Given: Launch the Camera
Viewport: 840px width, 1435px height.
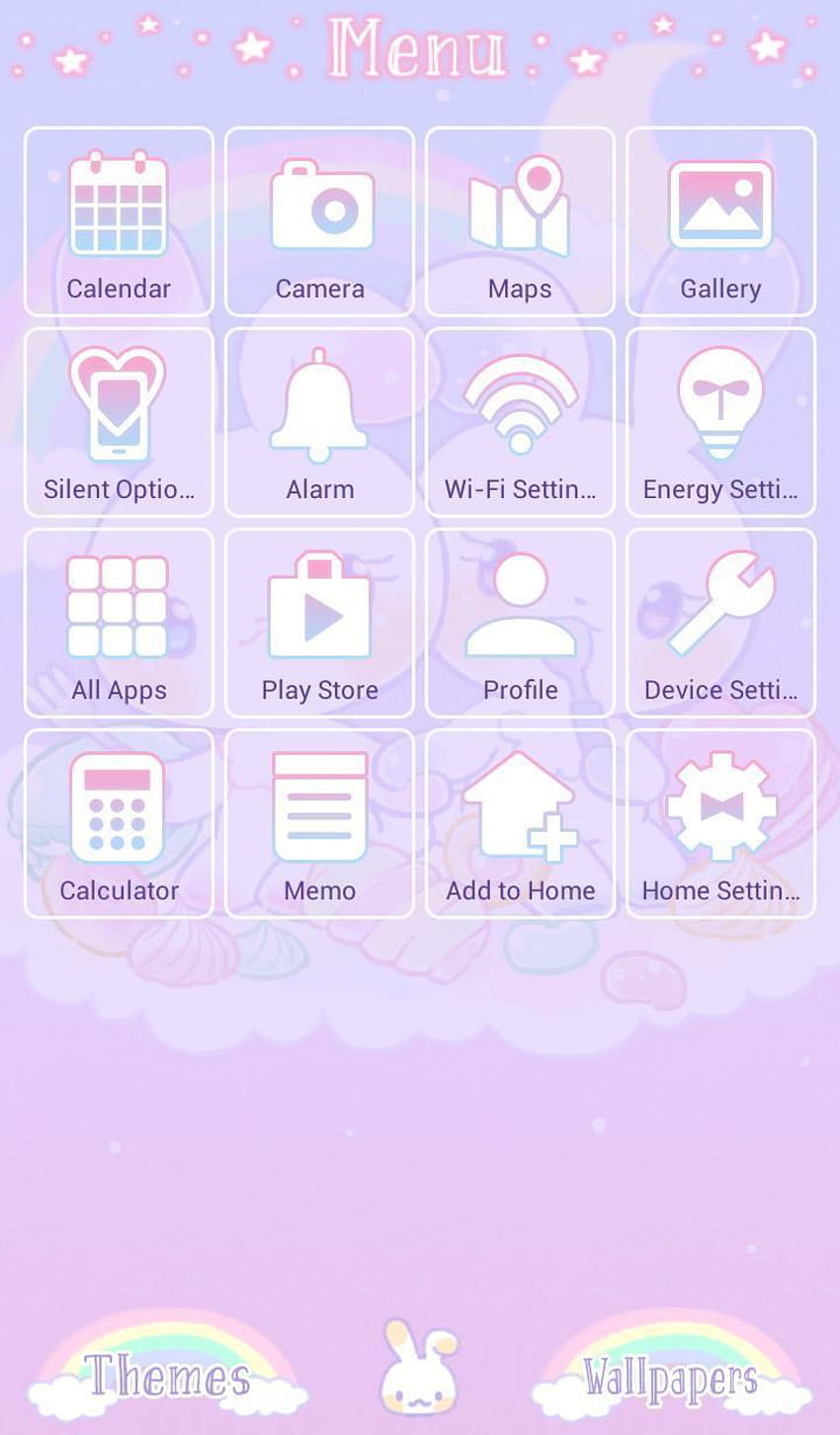Looking at the screenshot, I should (x=319, y=221).
